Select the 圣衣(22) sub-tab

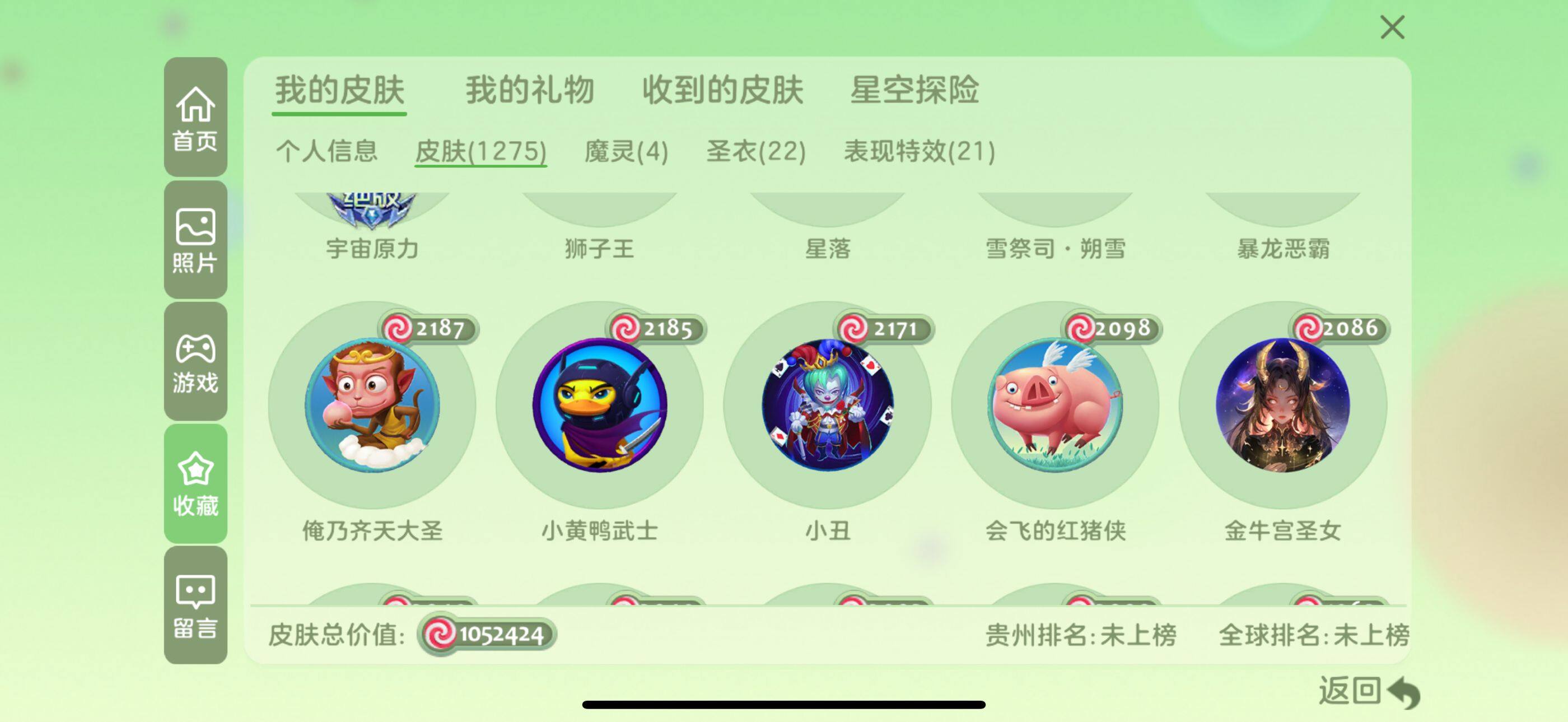(x=756, y=151)
